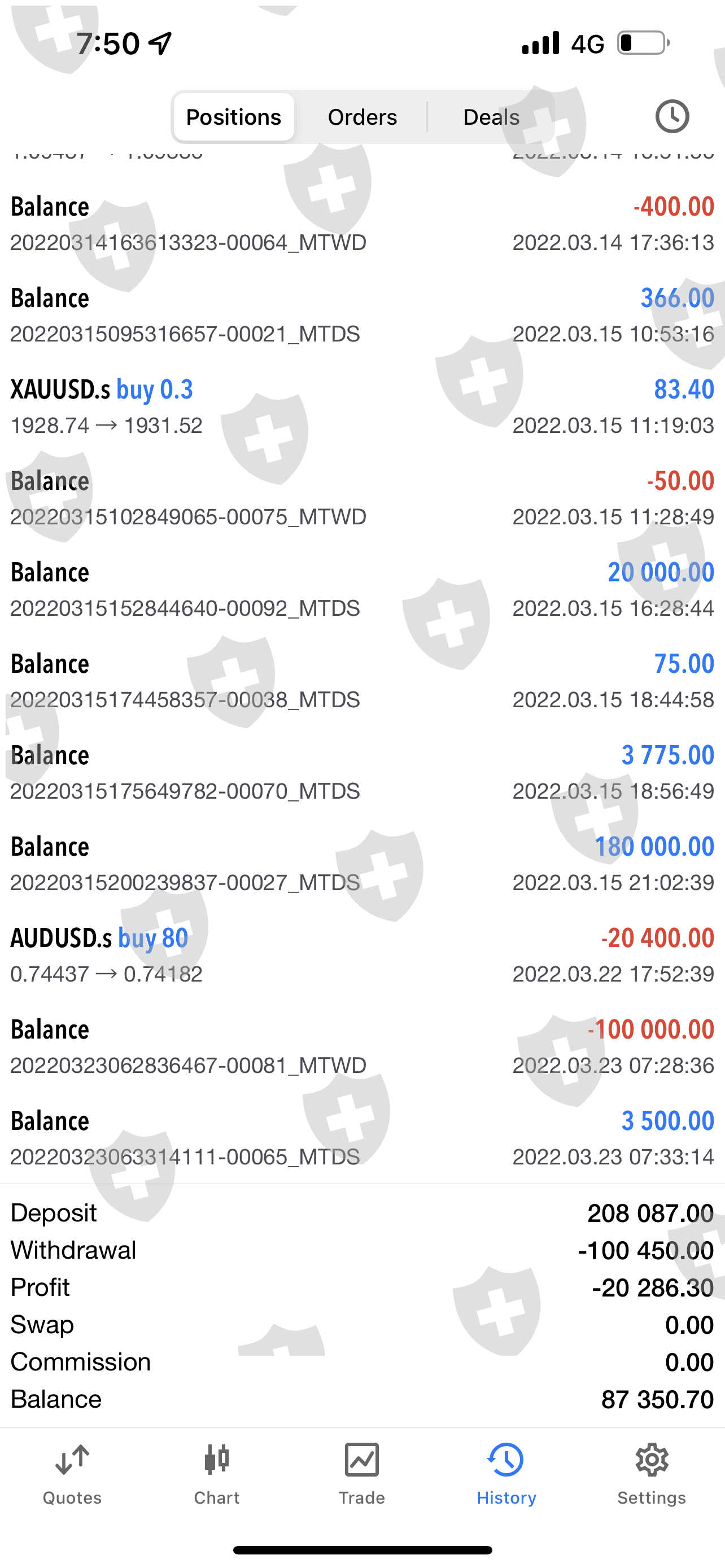725x1568 pixels.
Task: Select the Positions segment
Action: 234,117
